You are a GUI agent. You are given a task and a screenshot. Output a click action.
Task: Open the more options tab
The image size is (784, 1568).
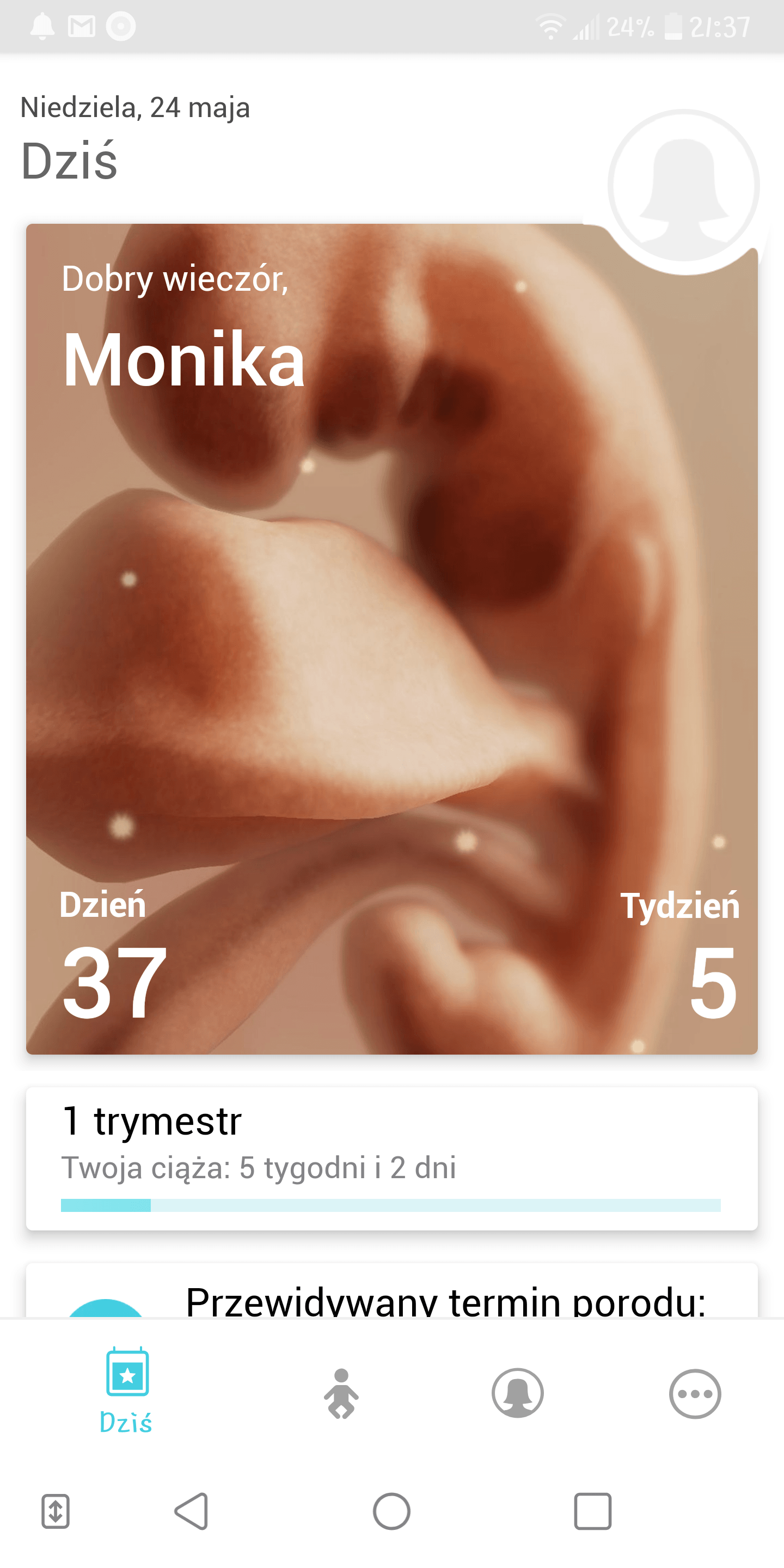pyautogui.click(x=695, y=1393)
